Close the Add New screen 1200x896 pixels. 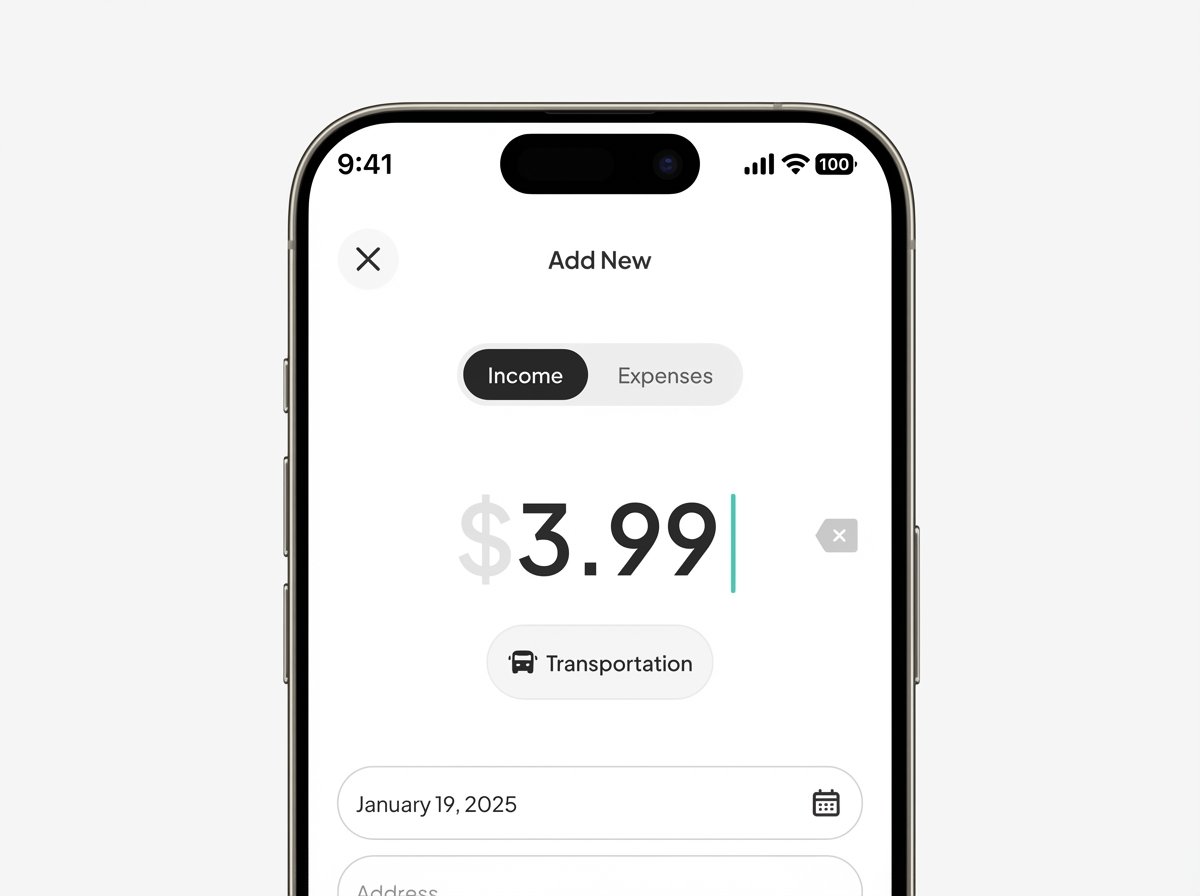coord(368,260)
